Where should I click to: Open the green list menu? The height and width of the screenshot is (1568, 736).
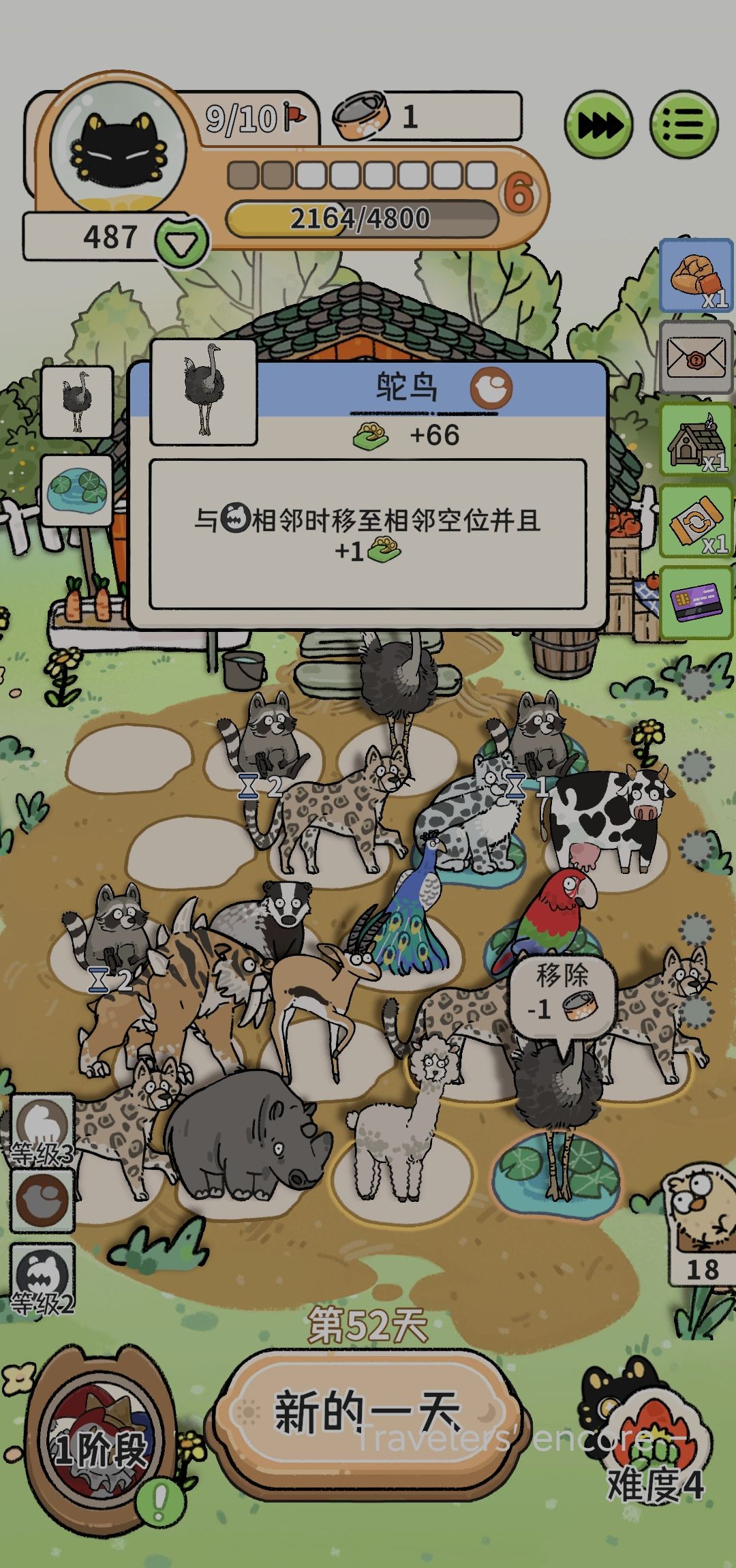pos(684,125)
